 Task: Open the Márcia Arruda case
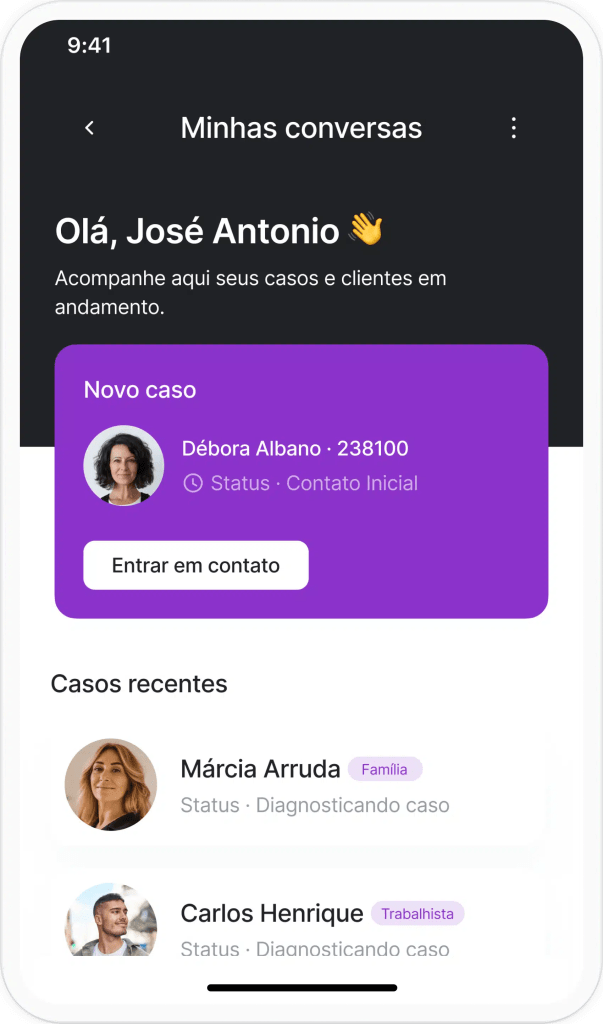tap(300, 786)
